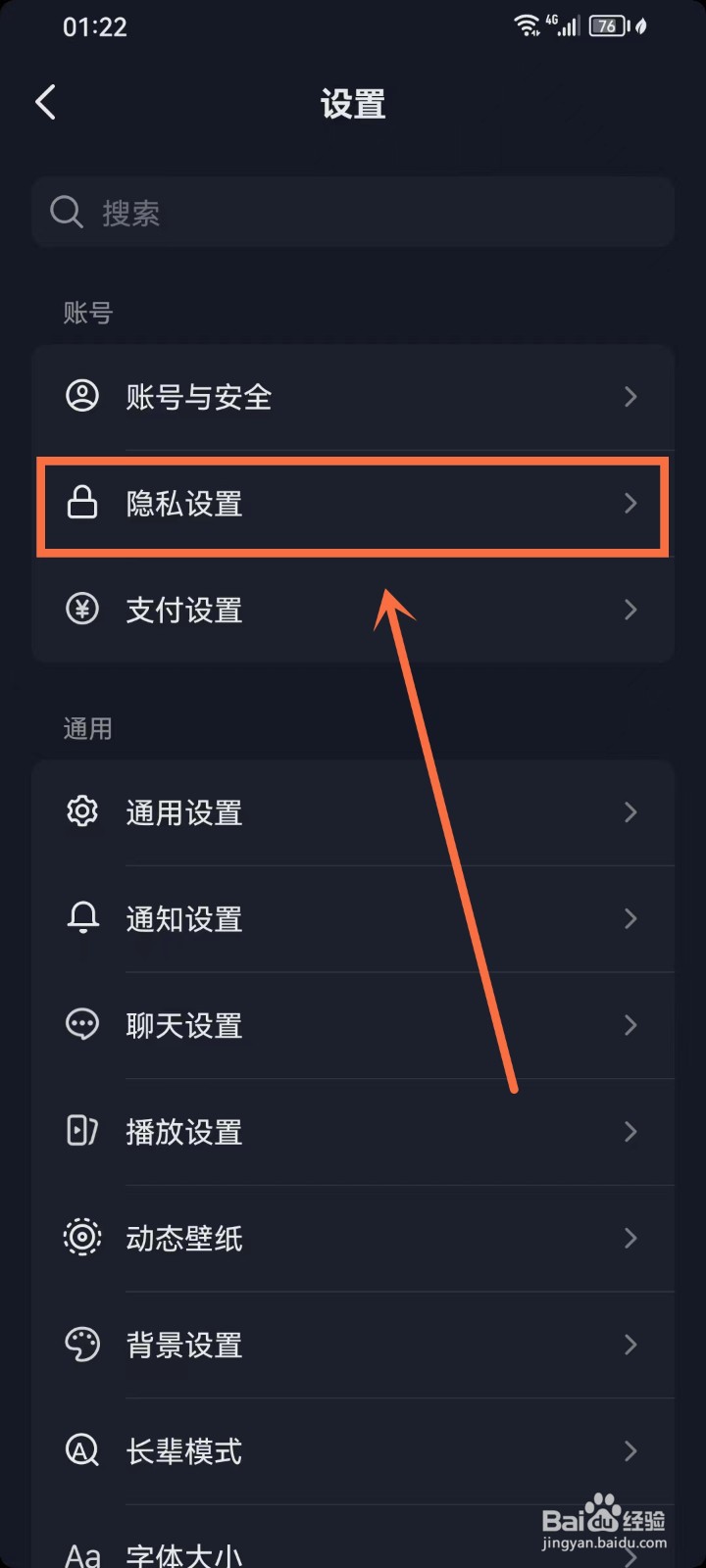Switch to the 账号 section header area
706x1568 pixels.
(86, 312)
